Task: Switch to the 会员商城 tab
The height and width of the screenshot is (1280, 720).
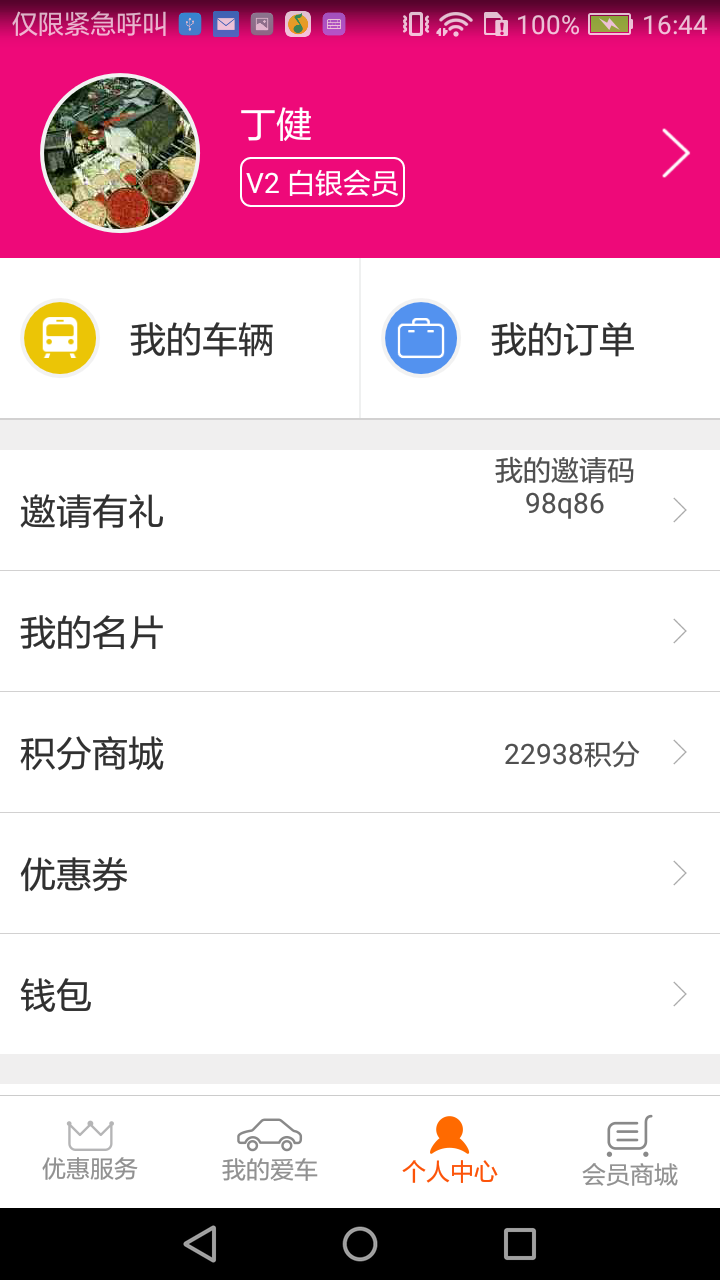Action: tap(630, 1151)
